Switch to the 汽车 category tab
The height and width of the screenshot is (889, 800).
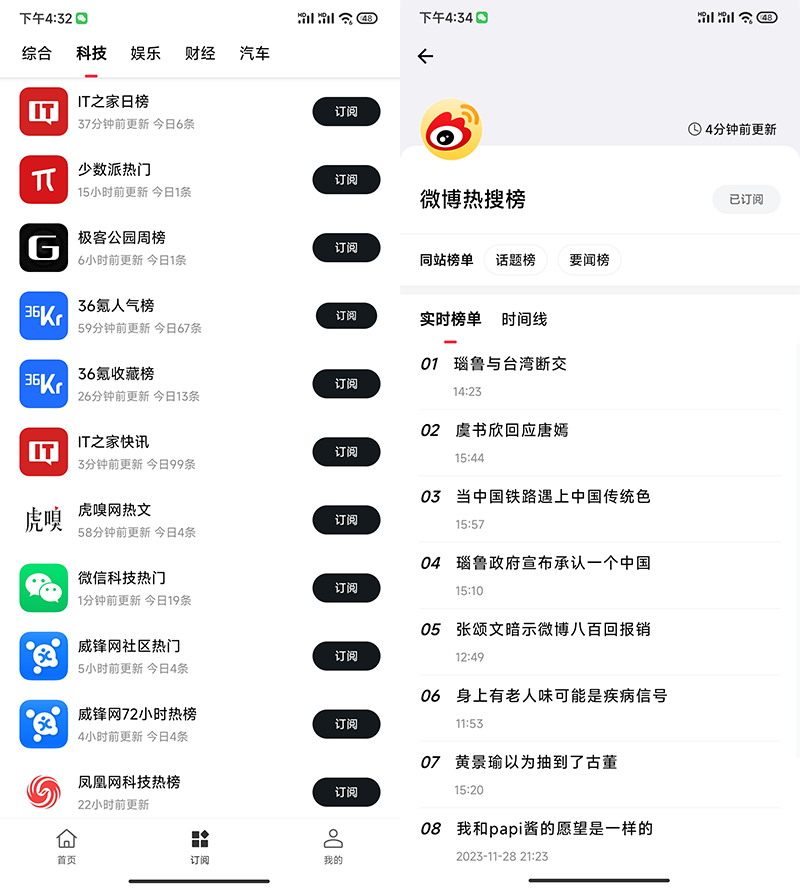click(x=255, y=54)
